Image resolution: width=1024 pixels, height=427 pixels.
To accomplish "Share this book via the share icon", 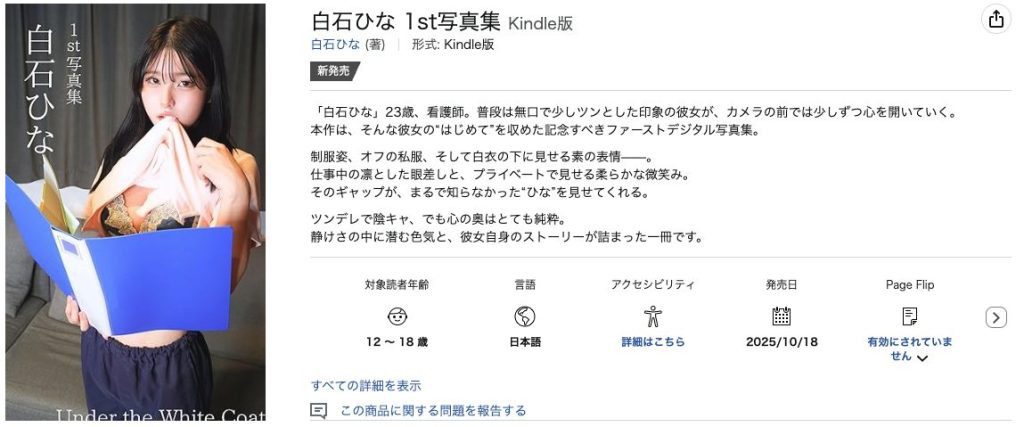I will pos(995,20).
